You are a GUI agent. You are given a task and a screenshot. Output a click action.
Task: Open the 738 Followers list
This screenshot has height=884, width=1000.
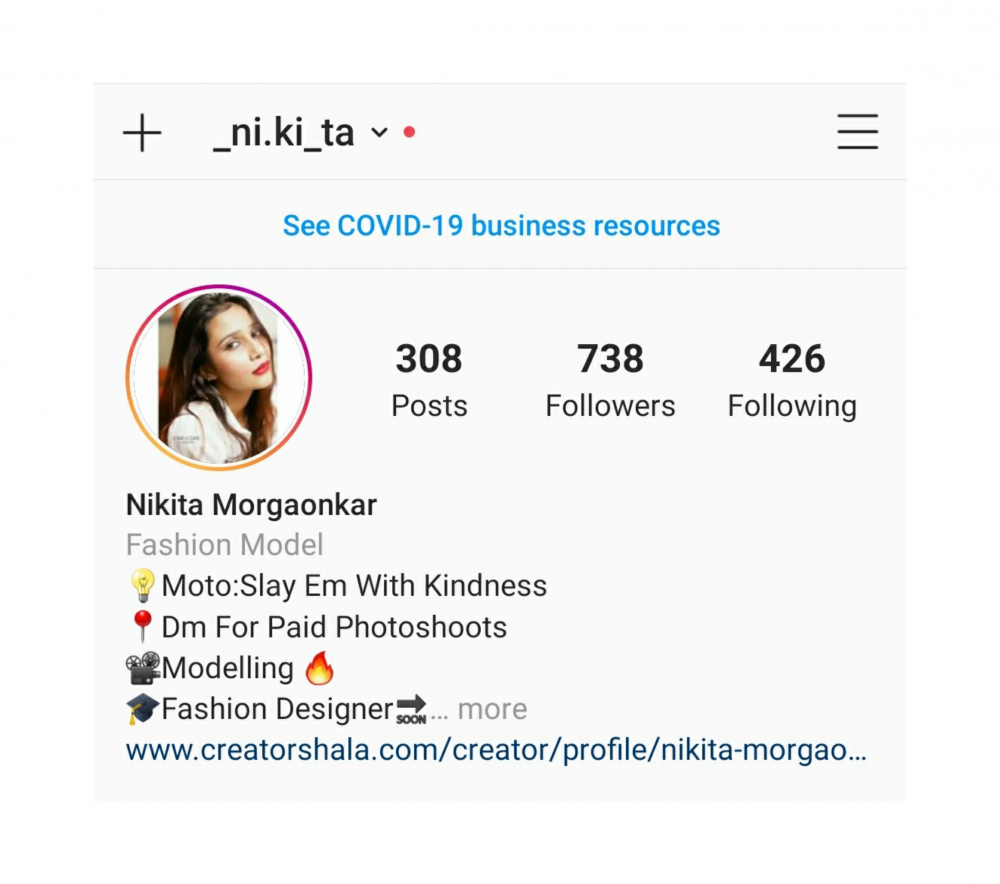click(610, 380)
